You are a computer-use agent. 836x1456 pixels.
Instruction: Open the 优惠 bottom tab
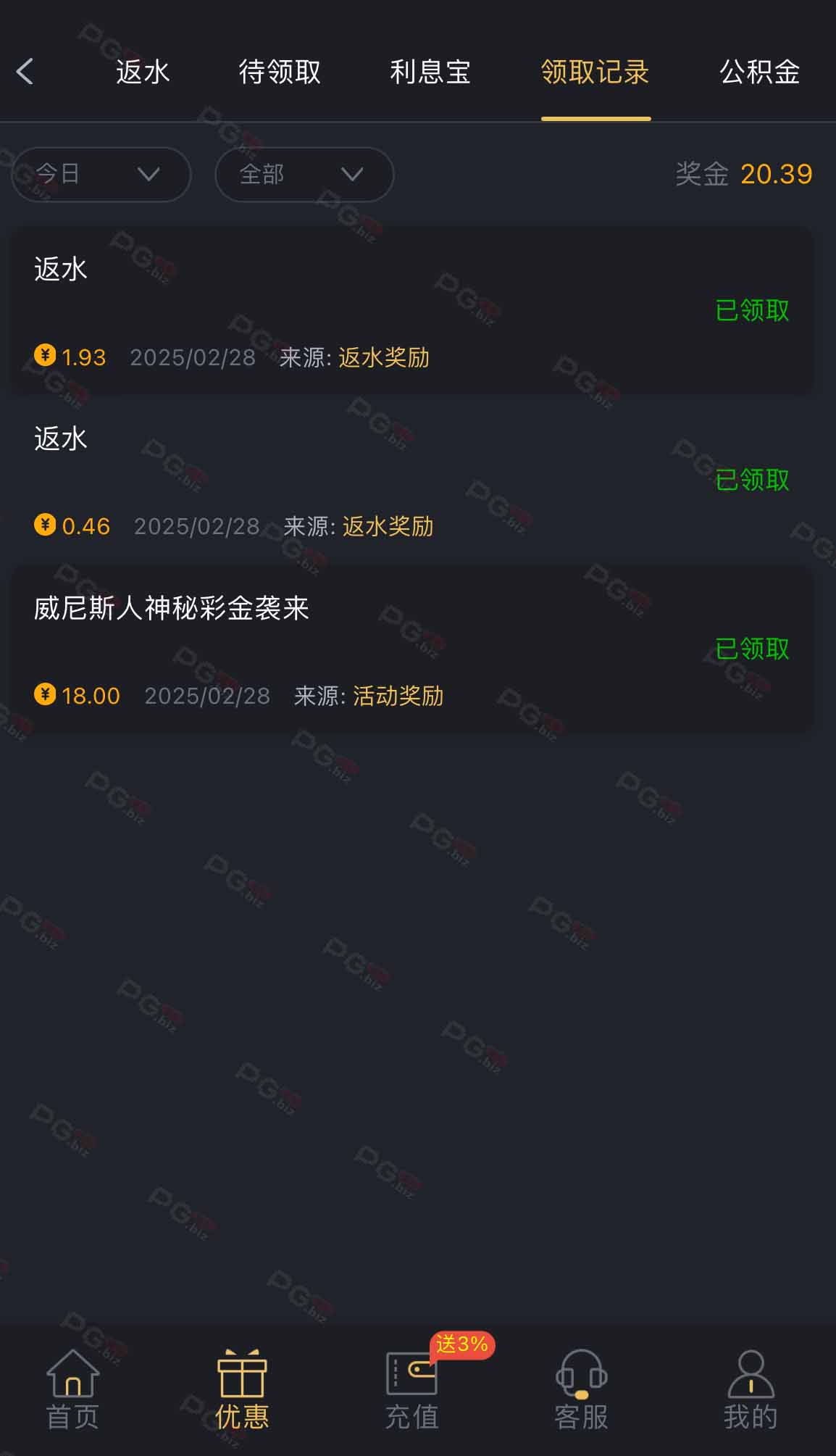(x=242, y=1389)
